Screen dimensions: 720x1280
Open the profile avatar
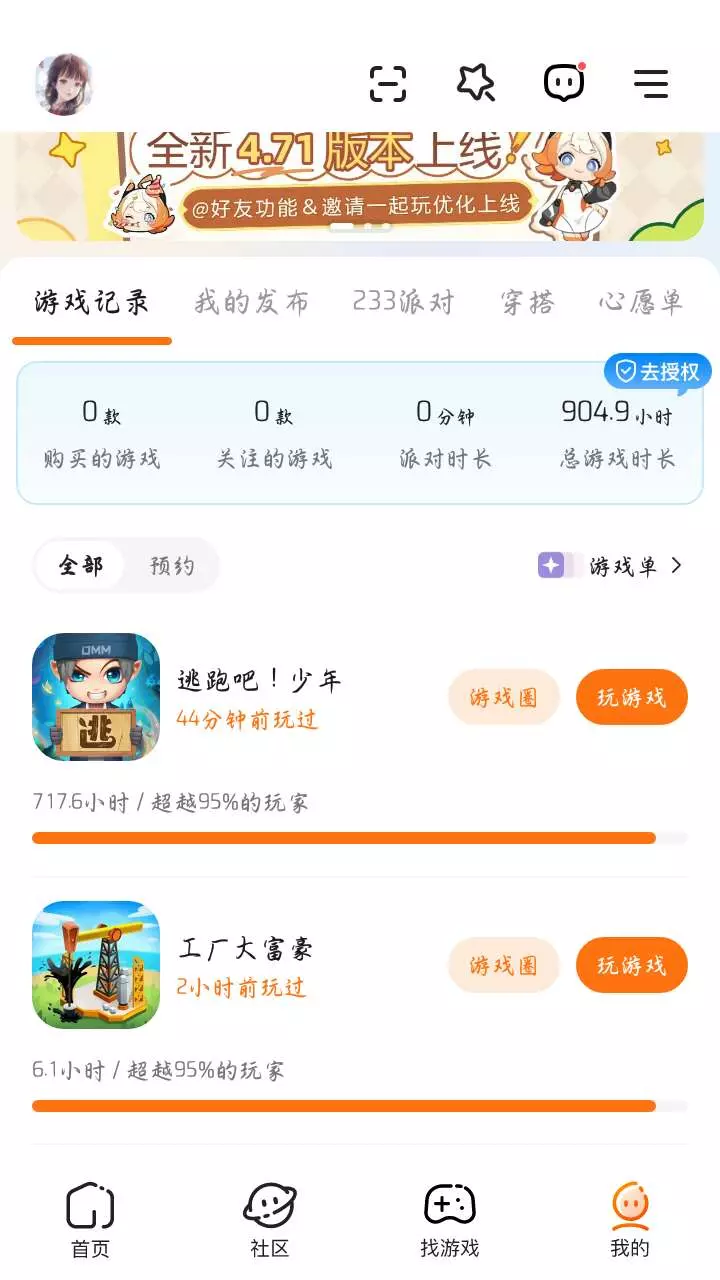click(64, 84)
